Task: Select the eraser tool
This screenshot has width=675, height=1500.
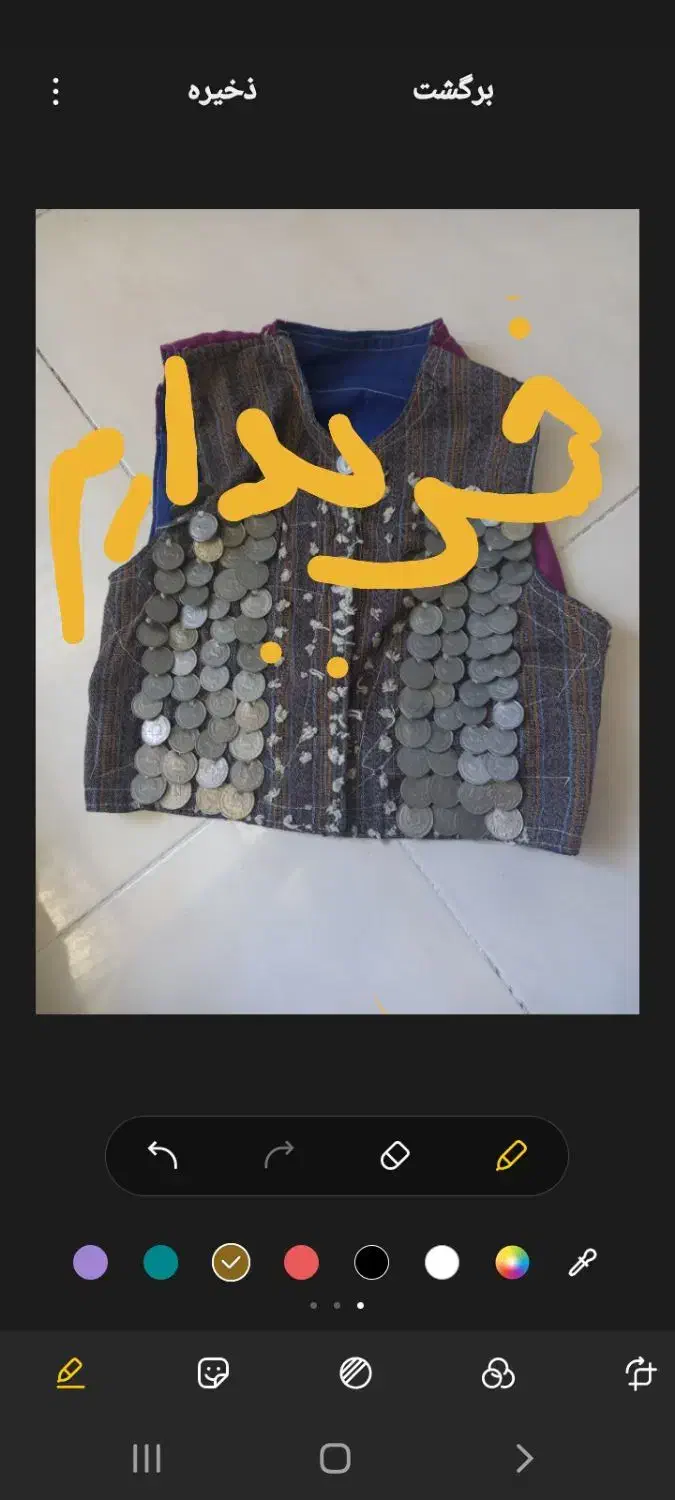Action: coord(395,1156)
